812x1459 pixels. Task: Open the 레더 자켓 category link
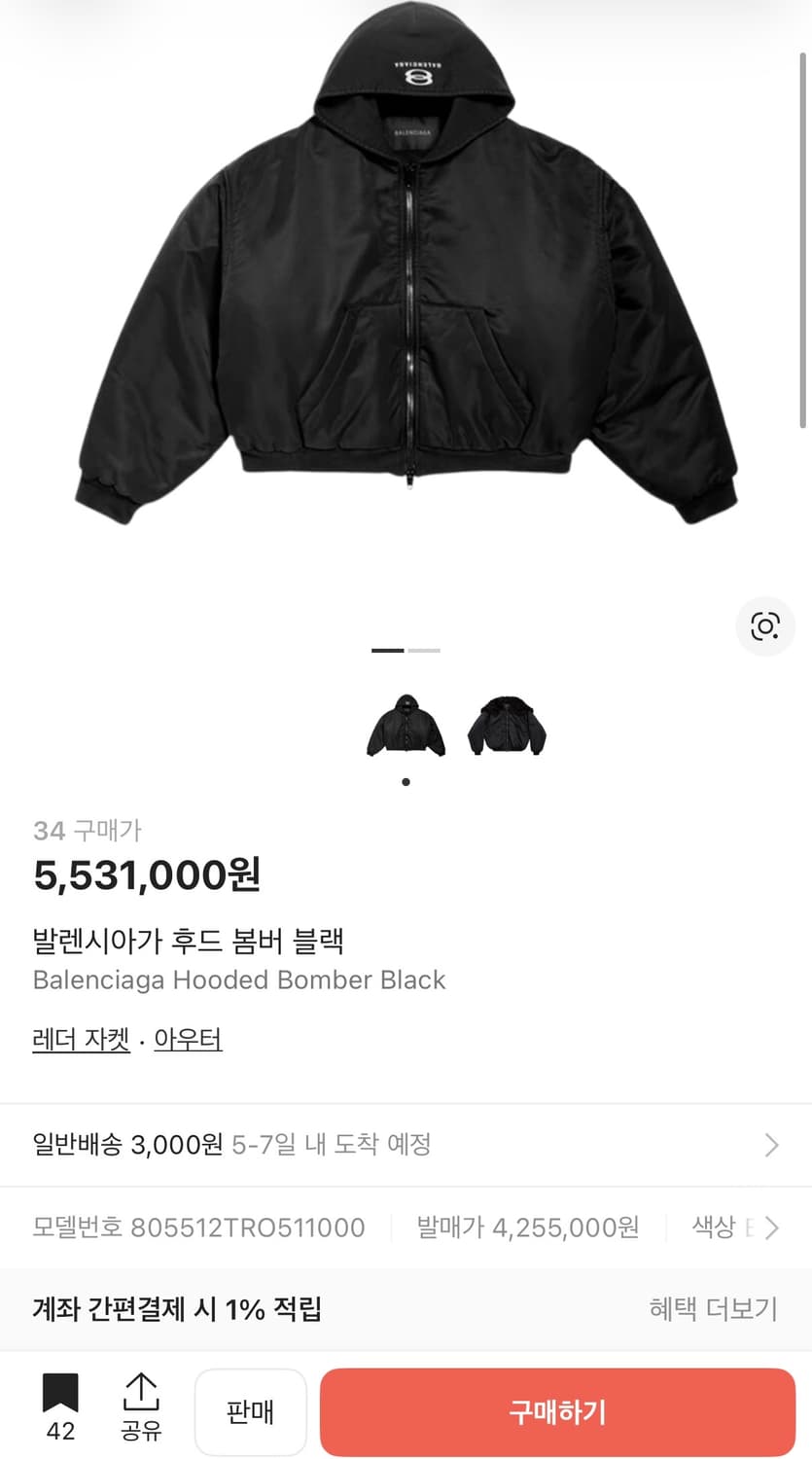[81, 1039]
